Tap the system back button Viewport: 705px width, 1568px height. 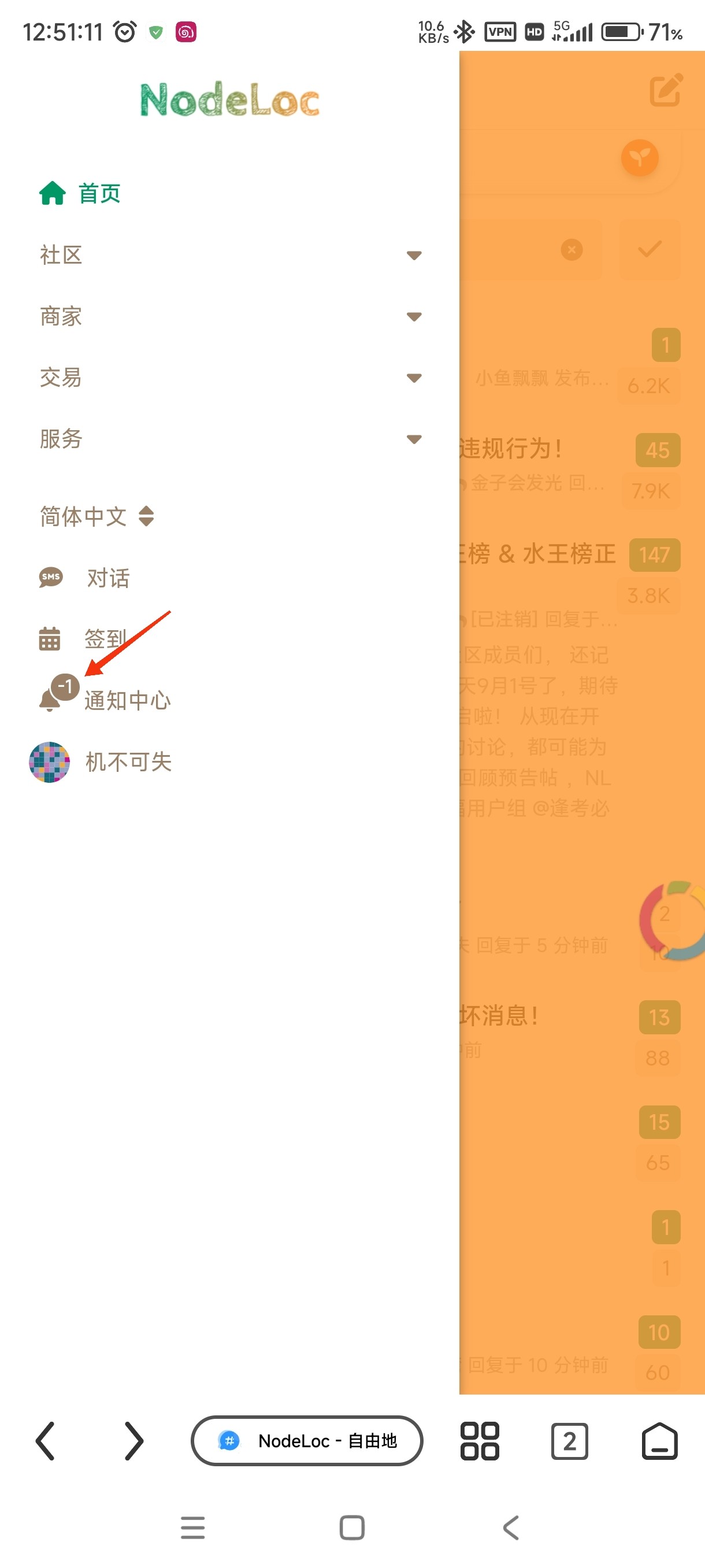(x=511, y=1527)
